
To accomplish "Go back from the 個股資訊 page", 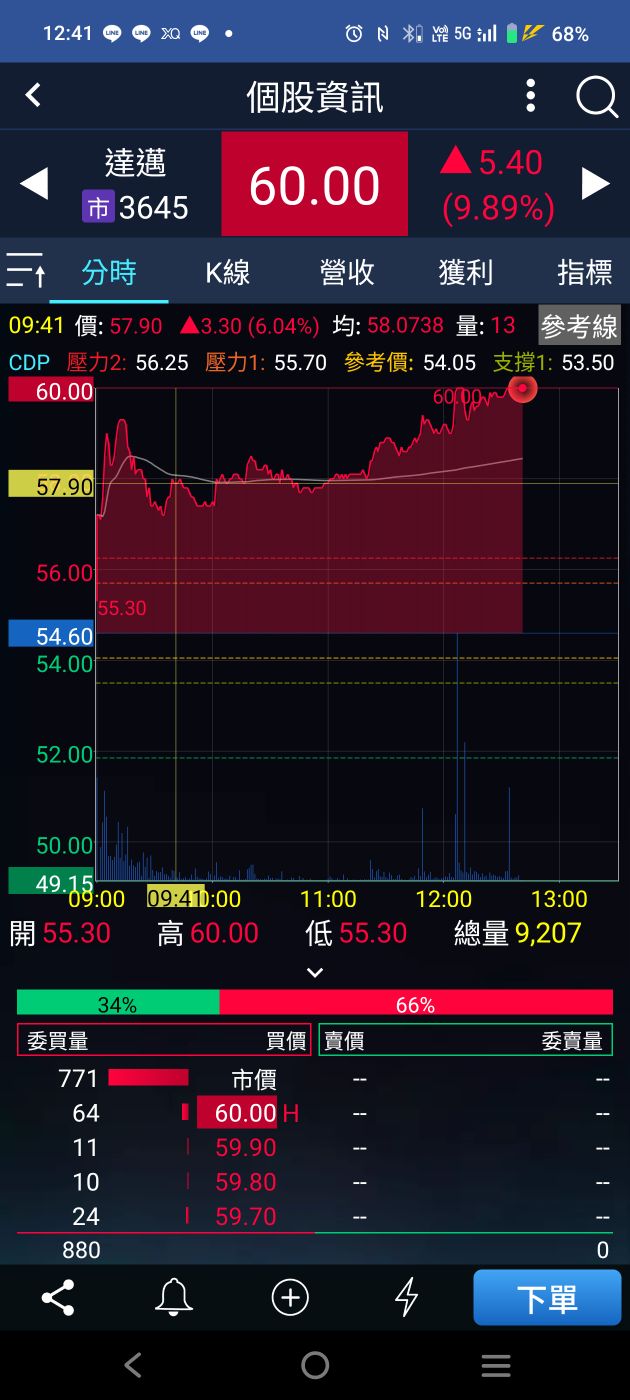I will [x=33, y=96].
